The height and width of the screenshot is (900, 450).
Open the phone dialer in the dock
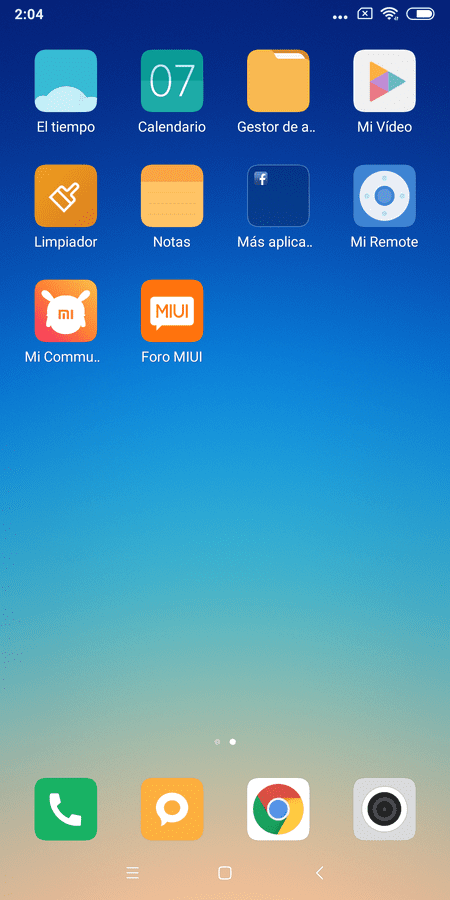tap(65, 809)
